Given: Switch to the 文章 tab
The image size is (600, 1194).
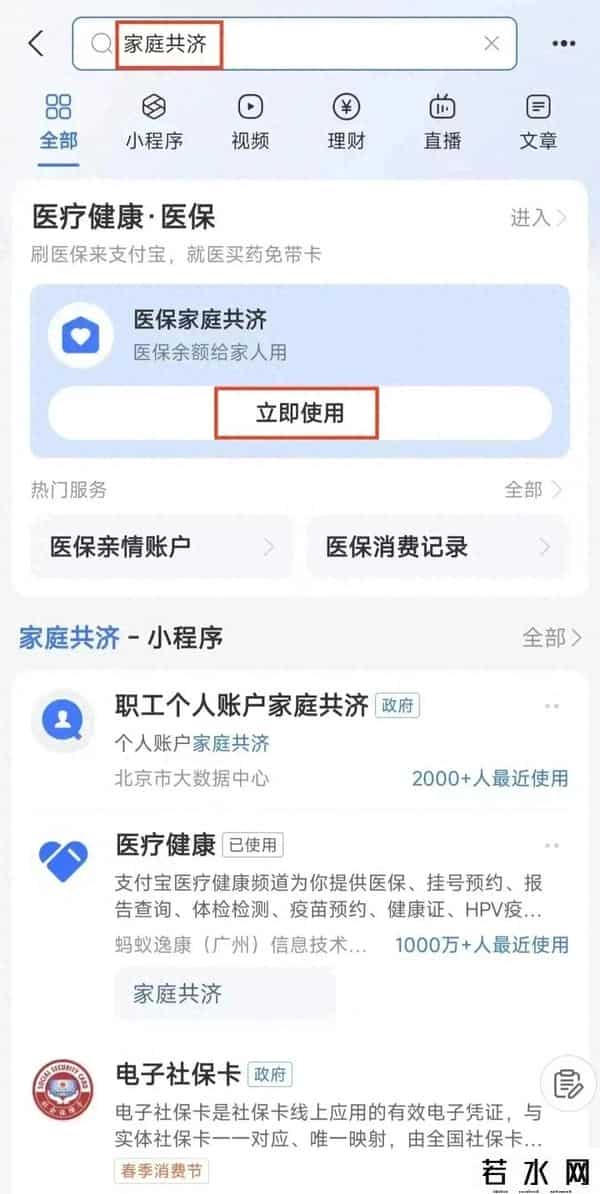Looking at the screenshot, I should [x=538, y=120].
